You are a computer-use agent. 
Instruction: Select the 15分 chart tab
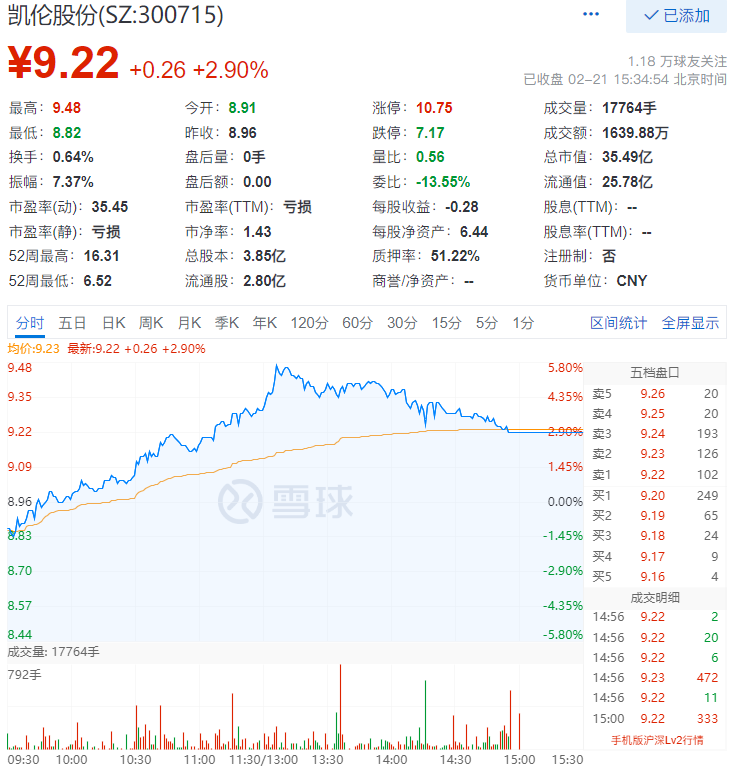click(447, 323)
